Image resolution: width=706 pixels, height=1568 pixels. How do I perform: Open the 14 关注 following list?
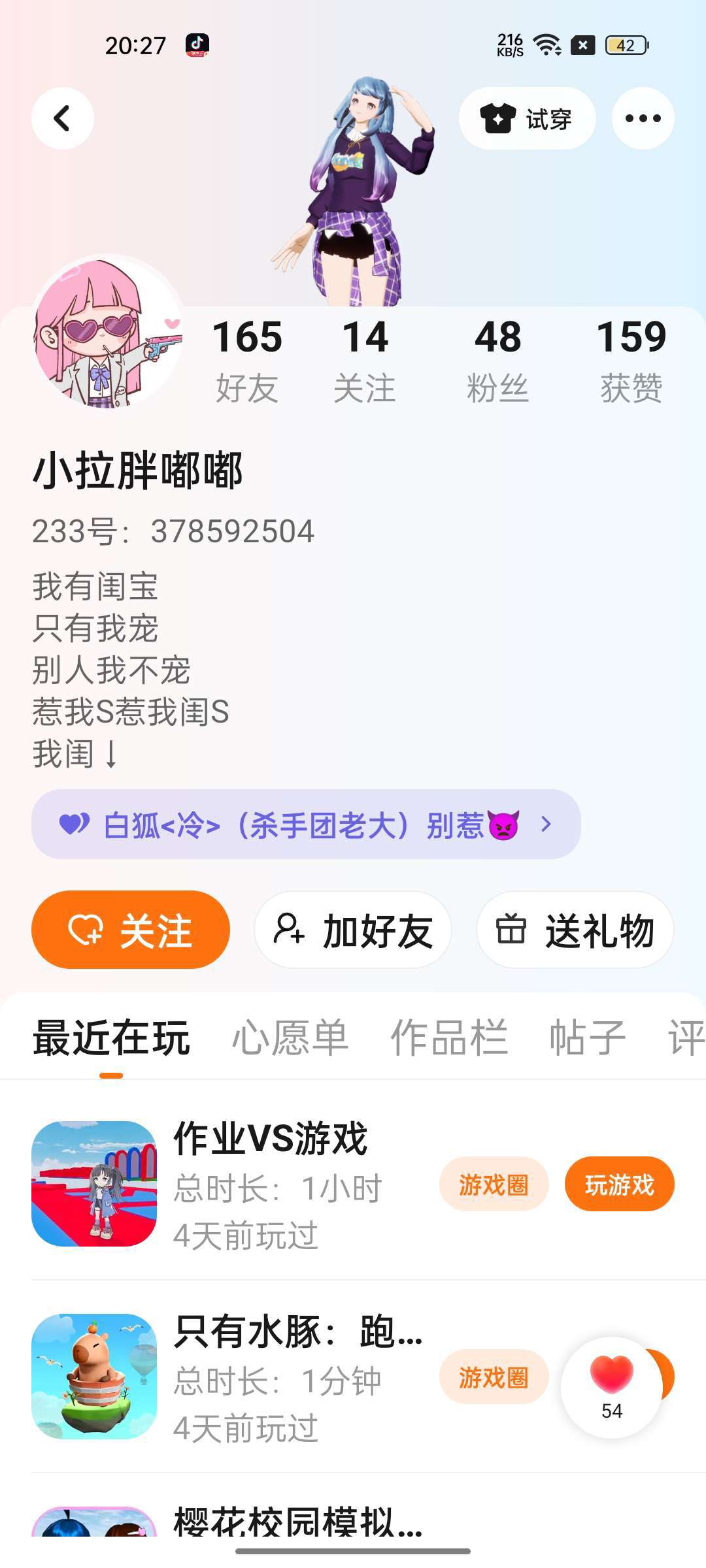365,360
